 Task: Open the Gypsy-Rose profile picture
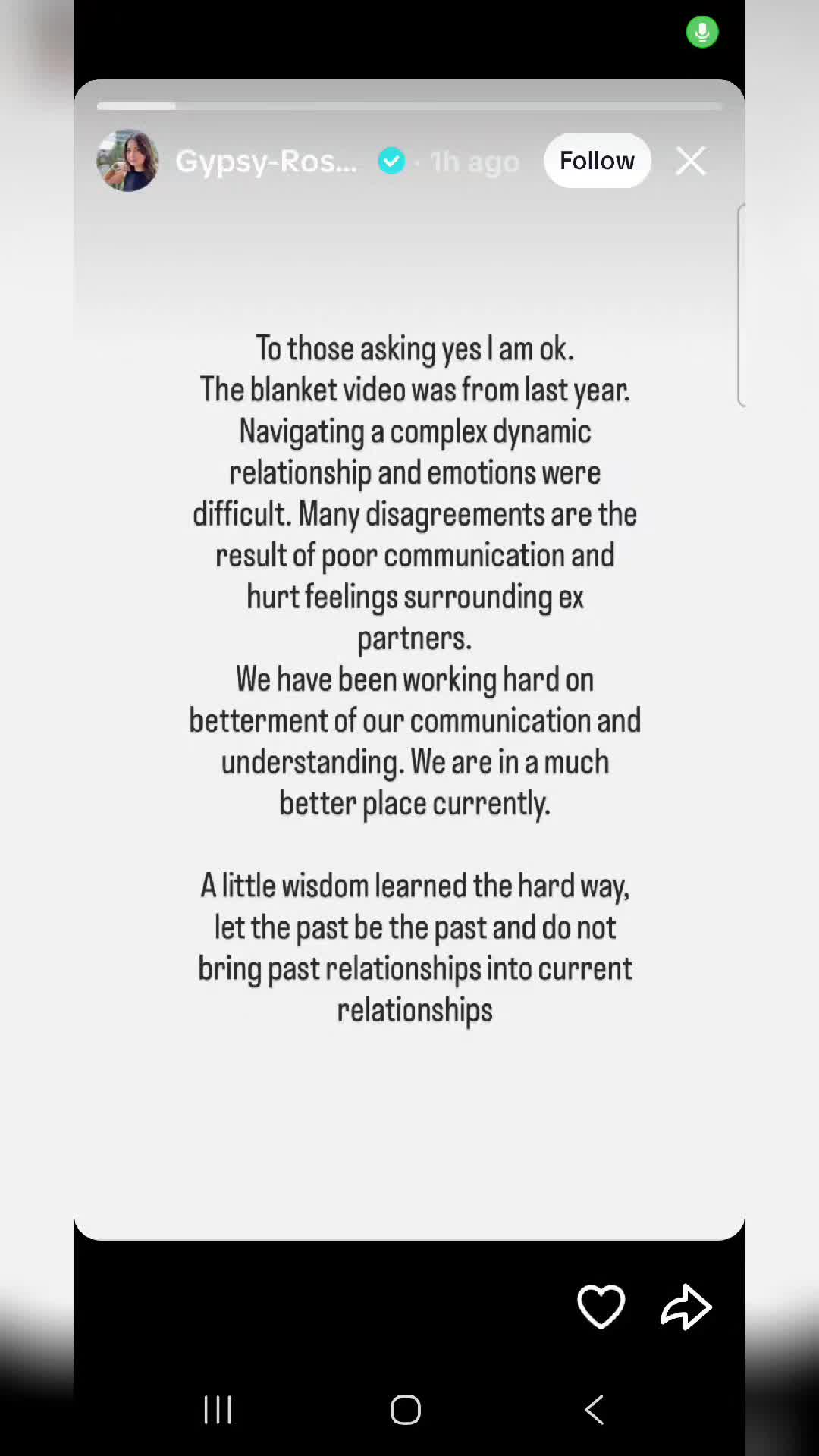[127, 161]
